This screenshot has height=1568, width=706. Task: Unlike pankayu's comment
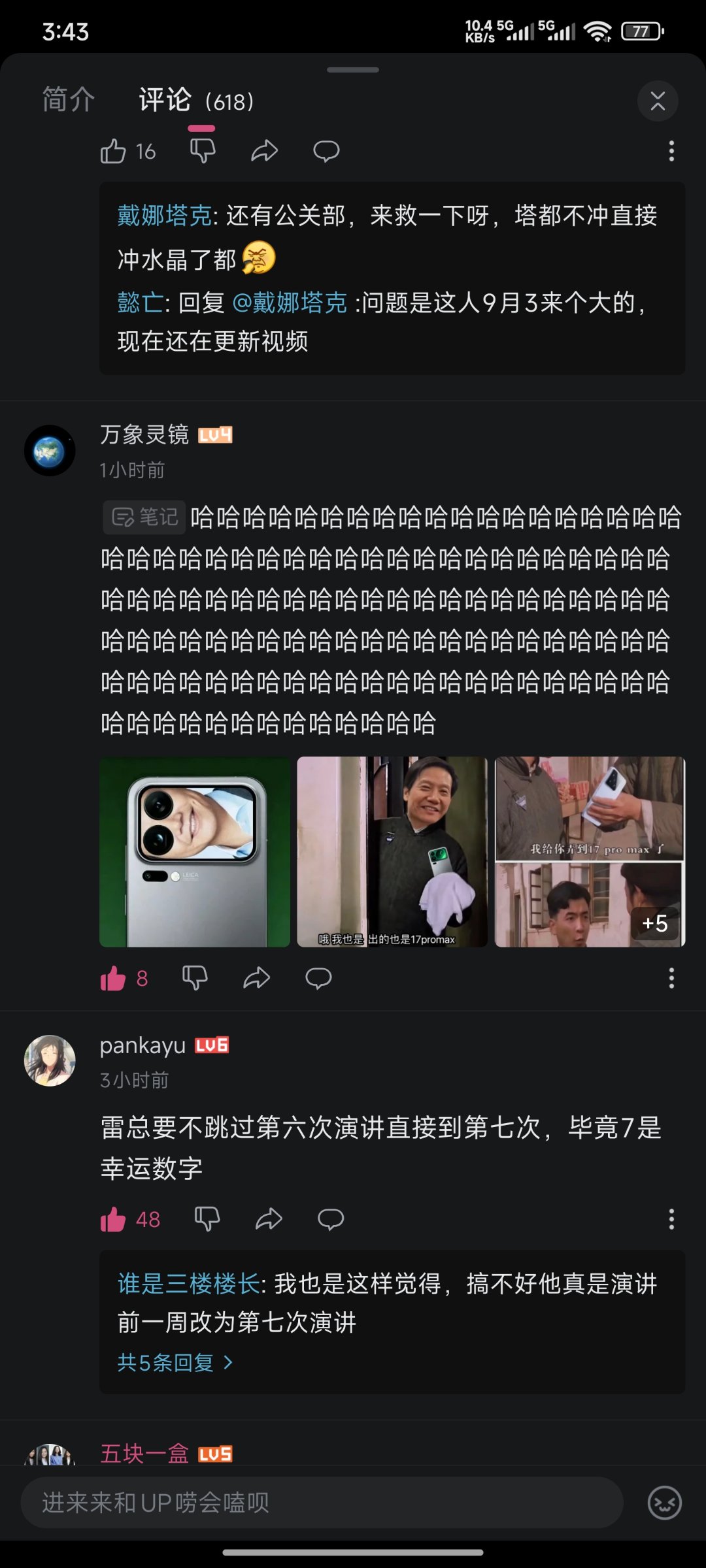click(x=114, y=1219)
